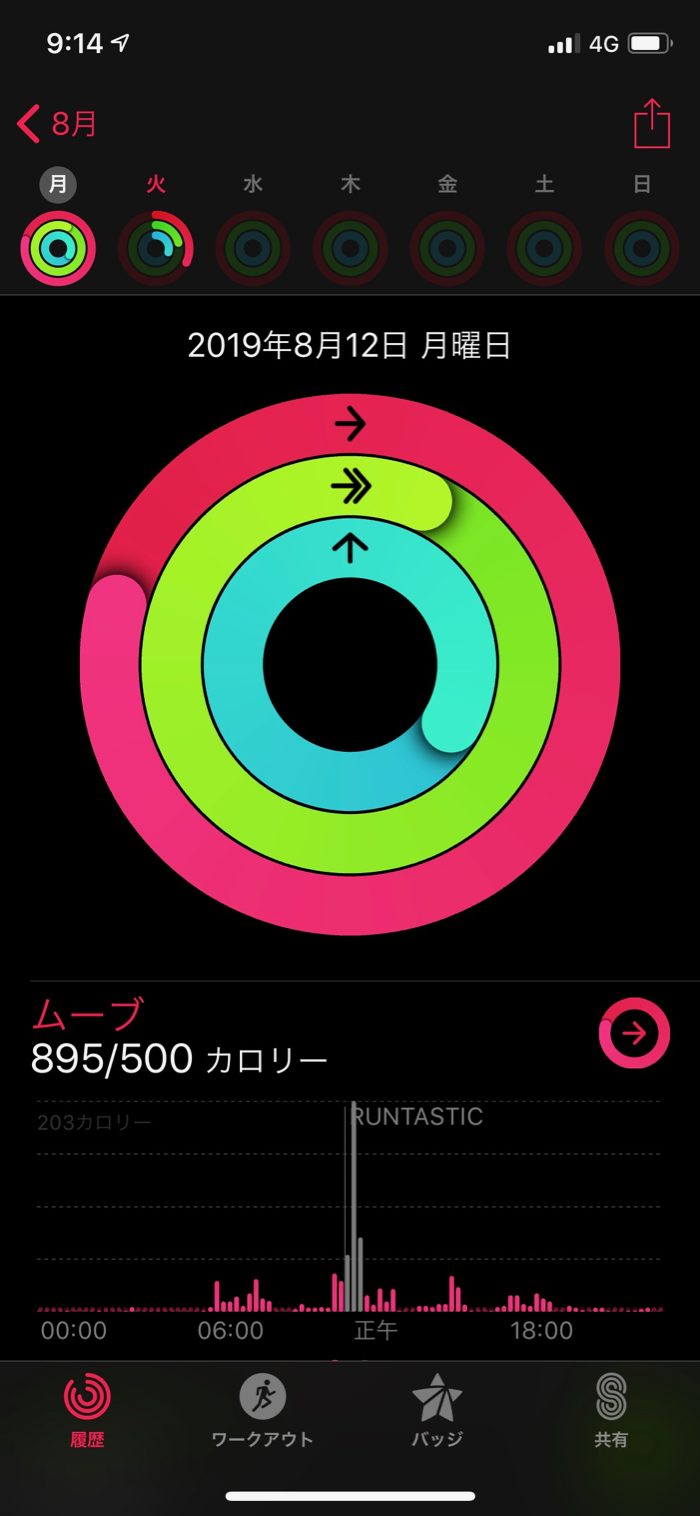This screenshot has height=1516, width=700.
Task: Select Thursday (木) activity rings
Action: (350, 248)
